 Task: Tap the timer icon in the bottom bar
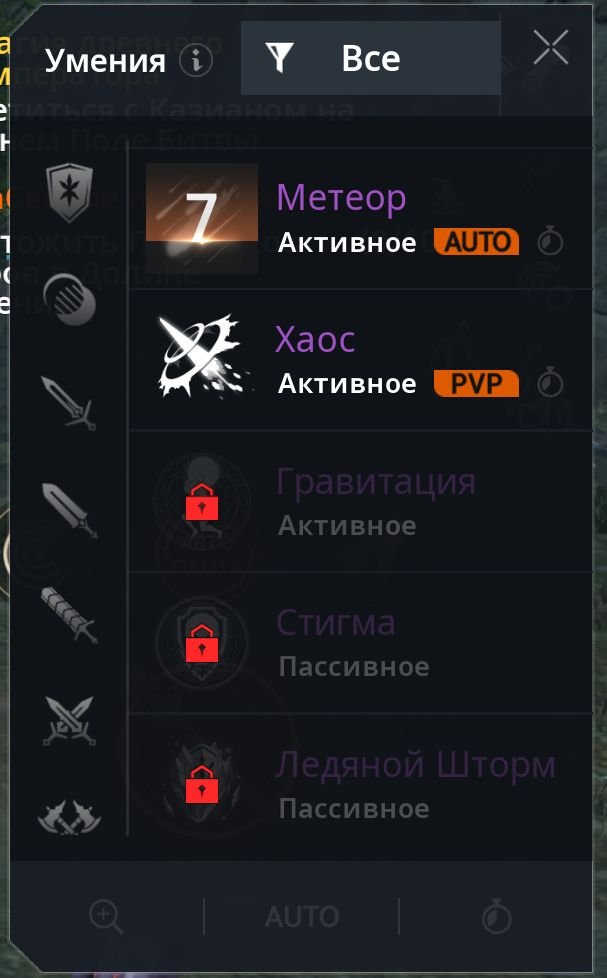coord(497,916)
